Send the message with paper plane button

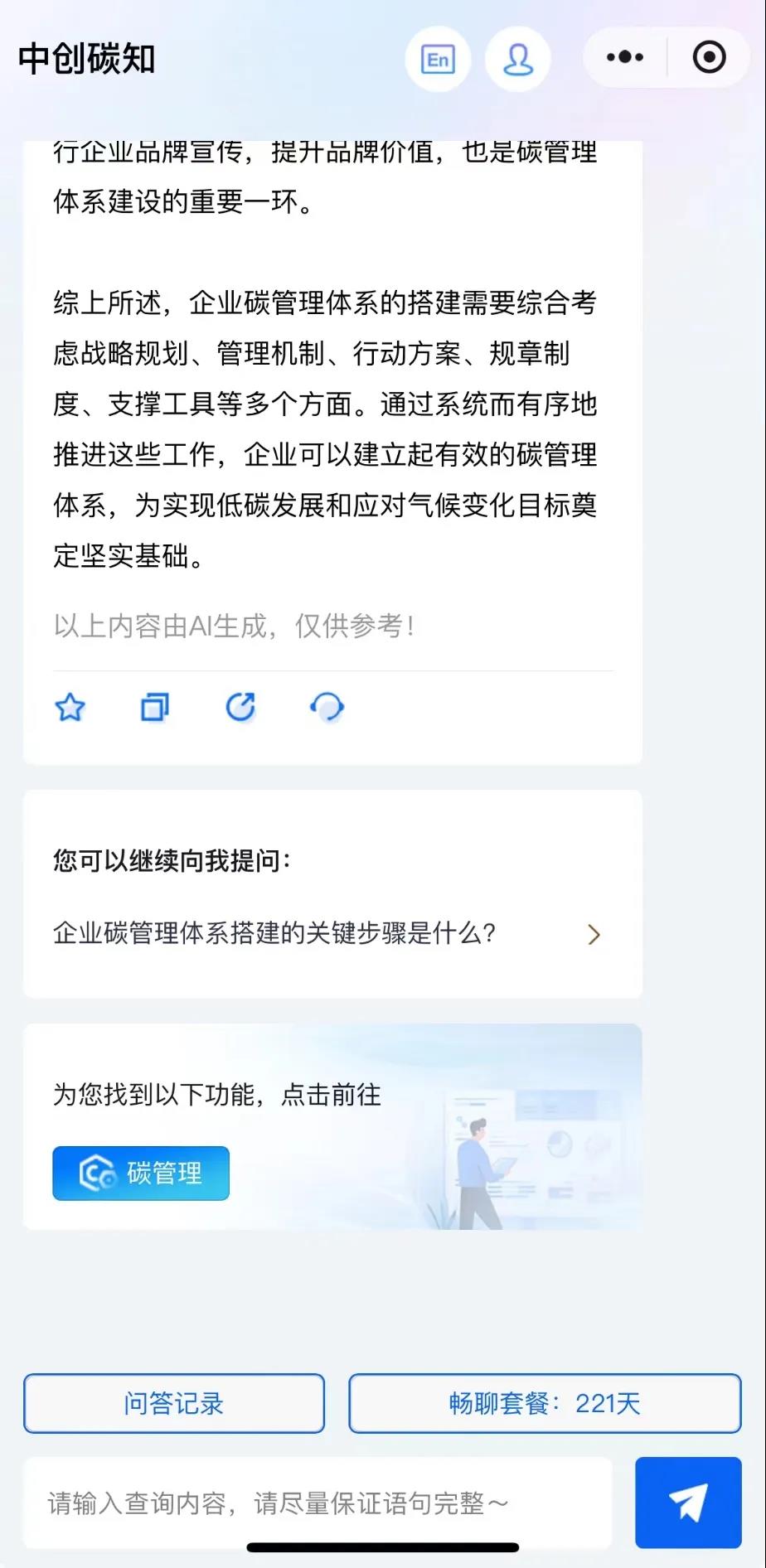[x=688, y=1503]
